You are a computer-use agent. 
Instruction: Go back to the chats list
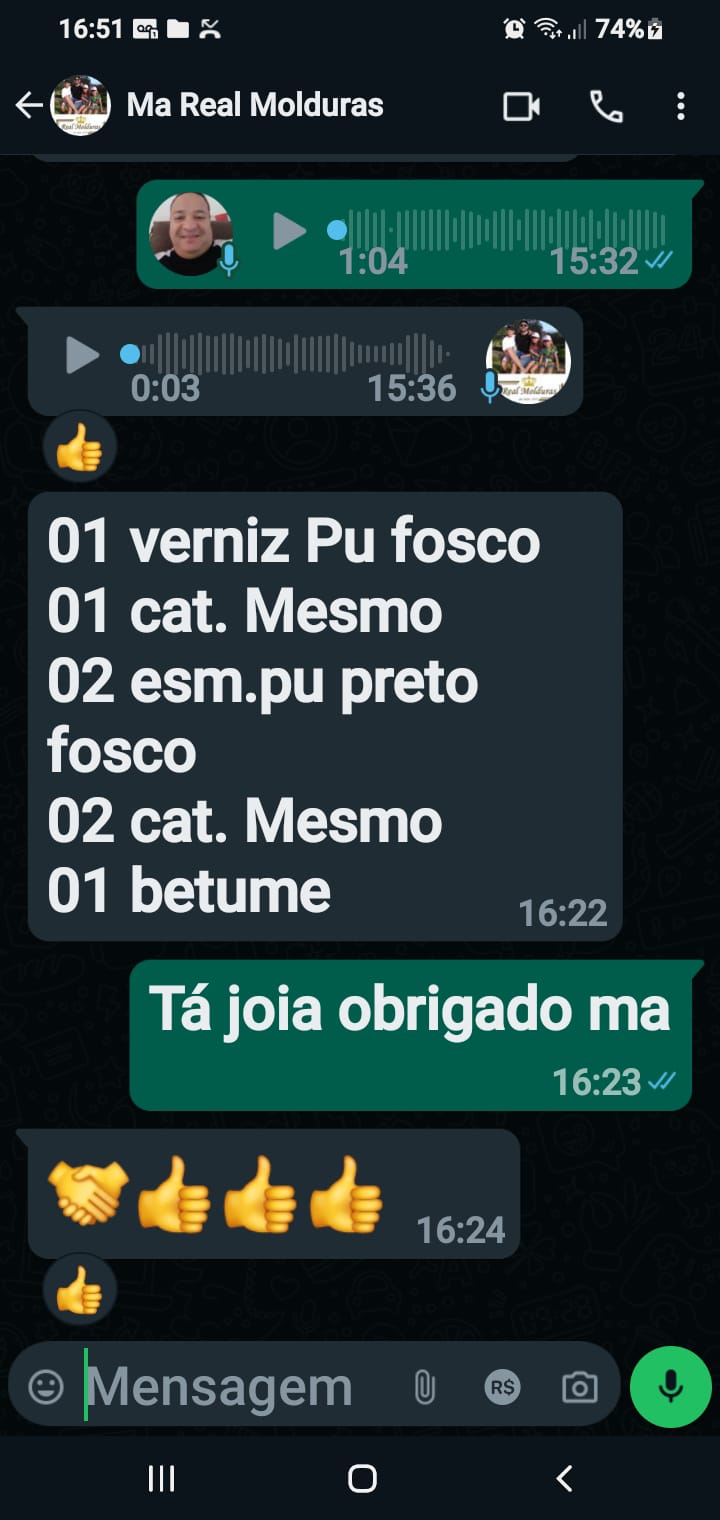pos(28,105)
